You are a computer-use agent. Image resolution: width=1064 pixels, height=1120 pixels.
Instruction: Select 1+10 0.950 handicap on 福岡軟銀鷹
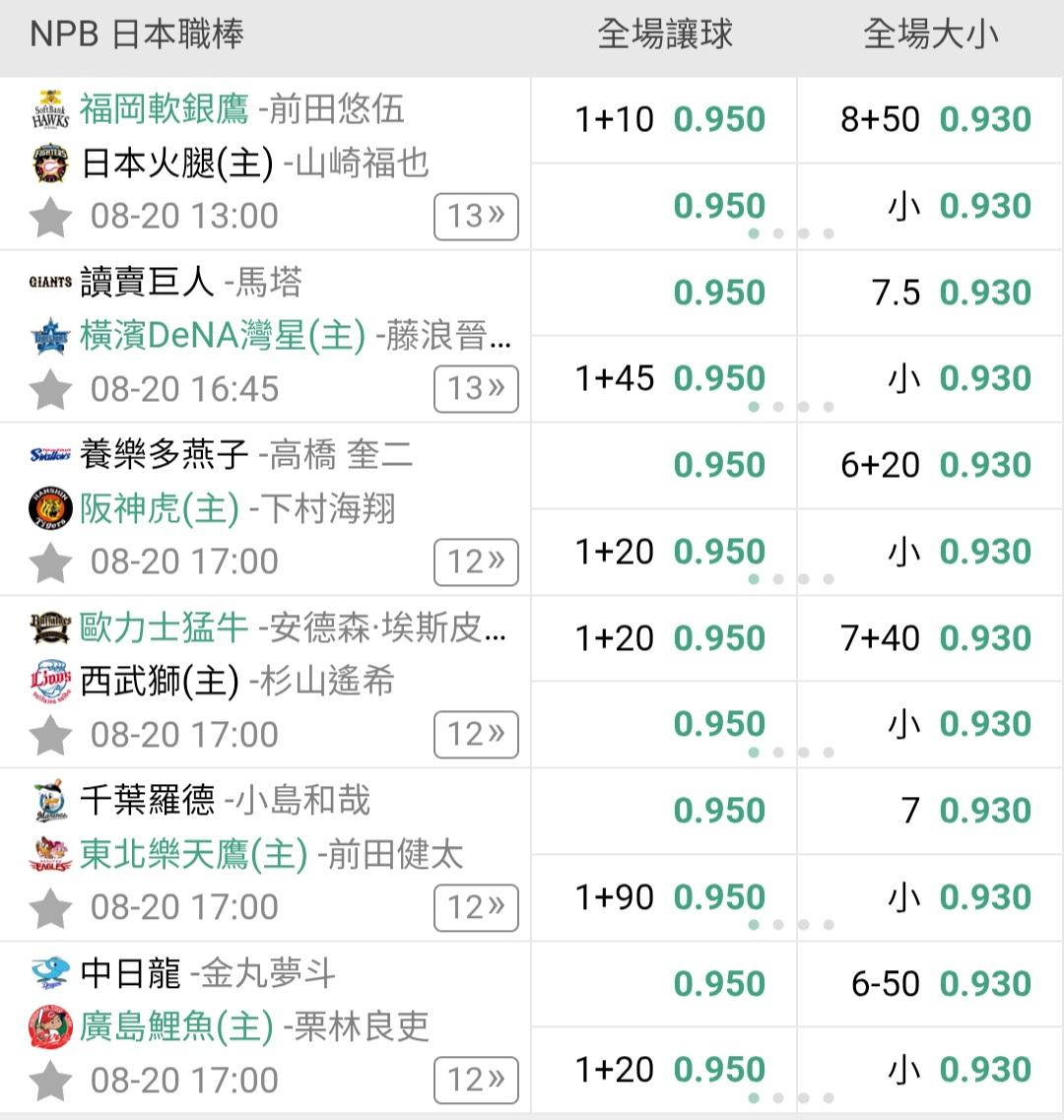(x=664, y=120)
